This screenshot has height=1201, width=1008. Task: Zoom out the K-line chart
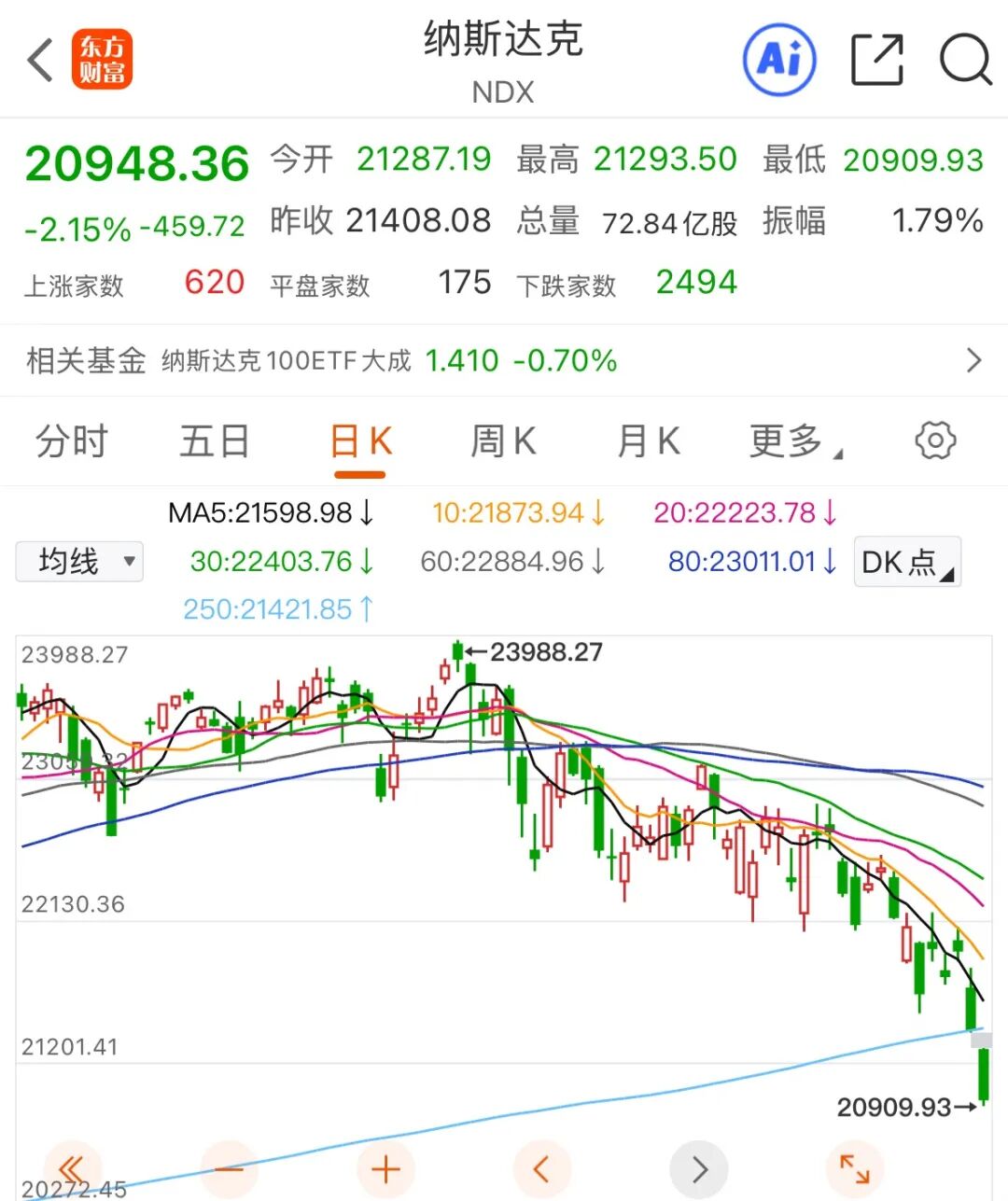pyautogui.click(x=229, y=1168)
